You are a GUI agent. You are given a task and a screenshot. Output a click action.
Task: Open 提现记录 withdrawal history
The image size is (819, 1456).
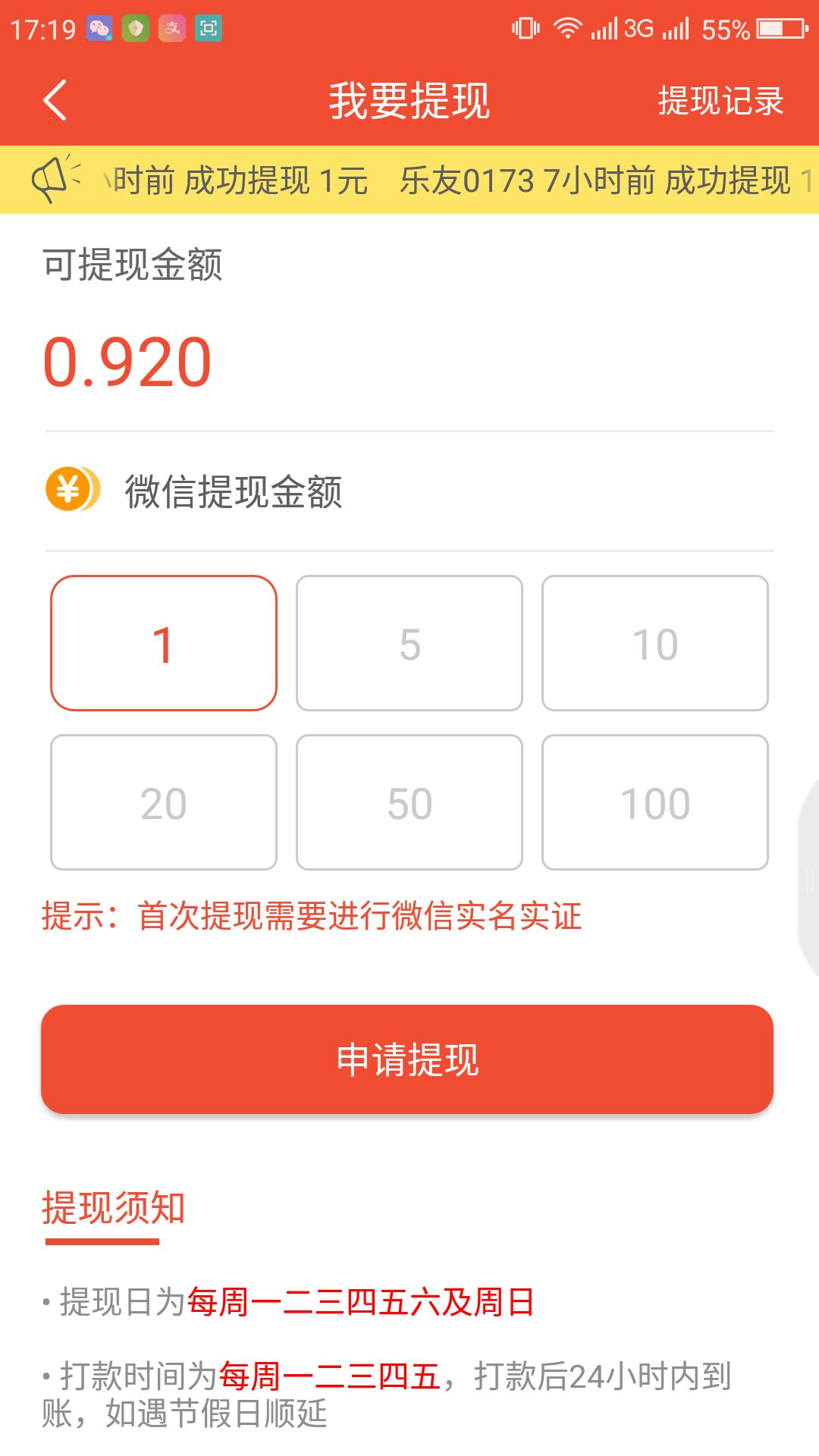[x=717, y=100]
